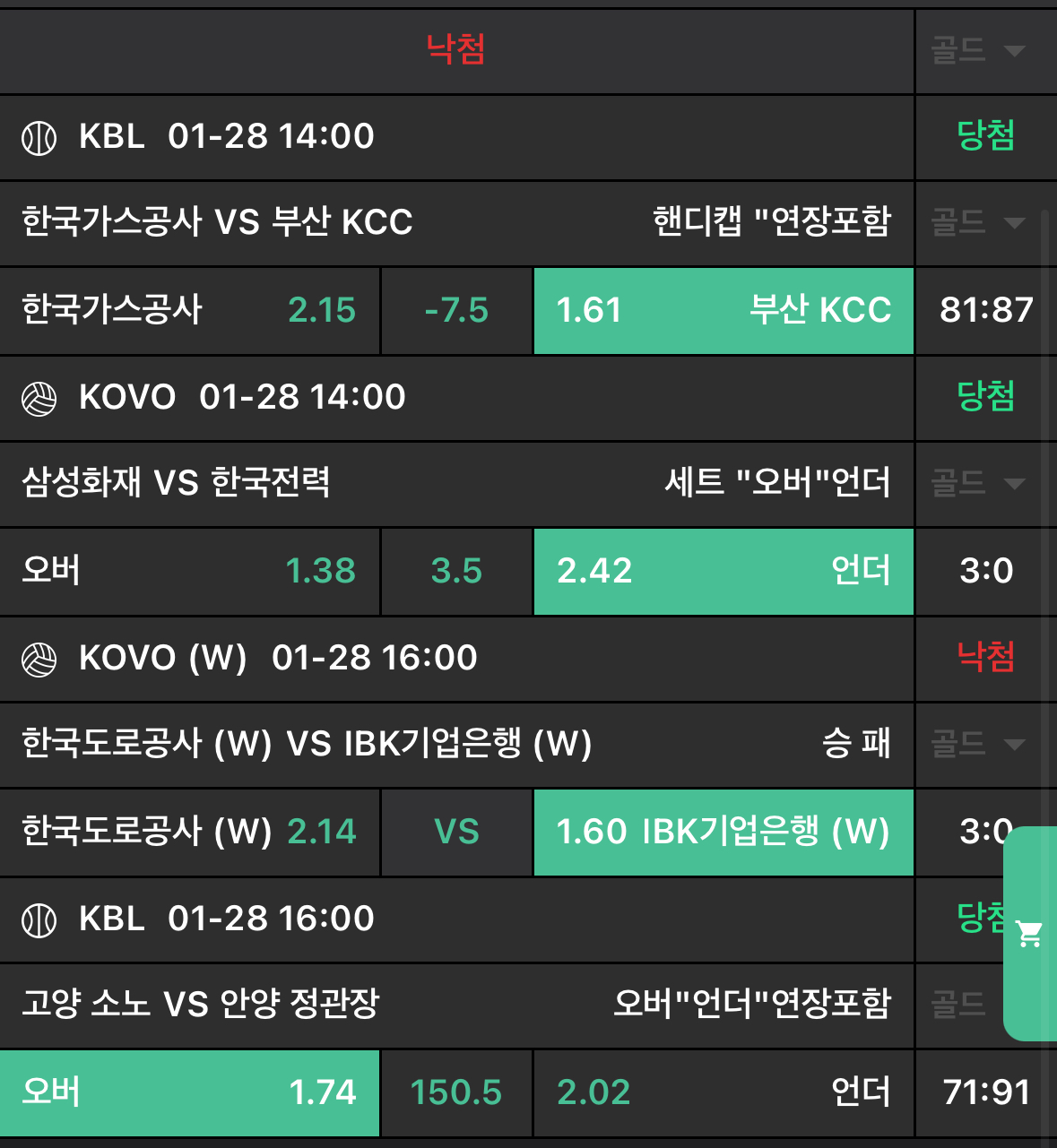
Task: Open the floating cart button
Action: pyautogui.click(x=1029, y=935)
